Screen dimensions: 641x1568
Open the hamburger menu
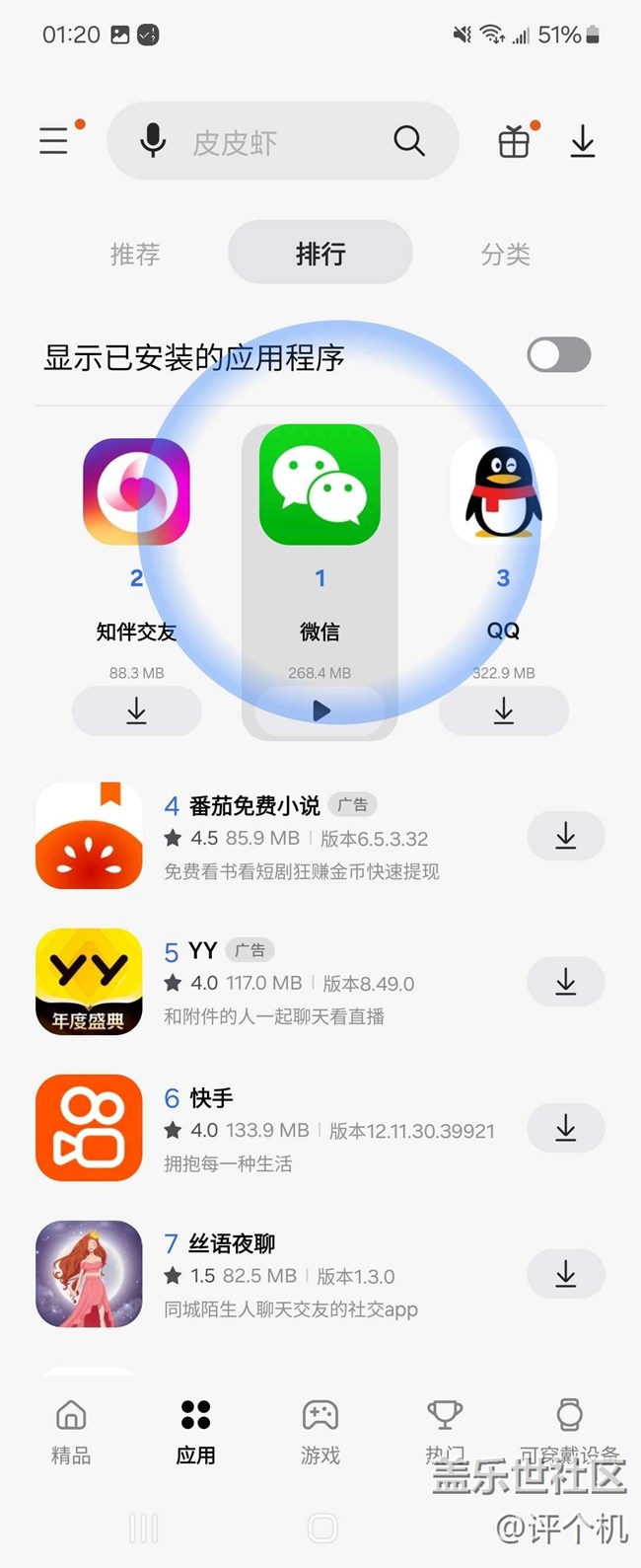point(54,141)
